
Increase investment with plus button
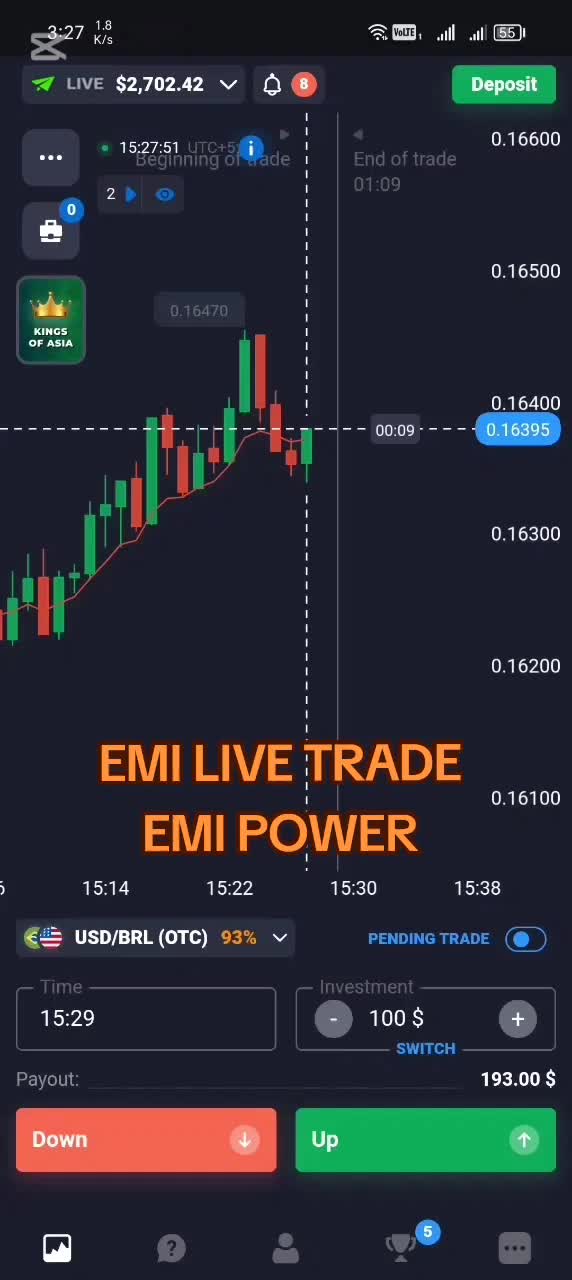517,1019
